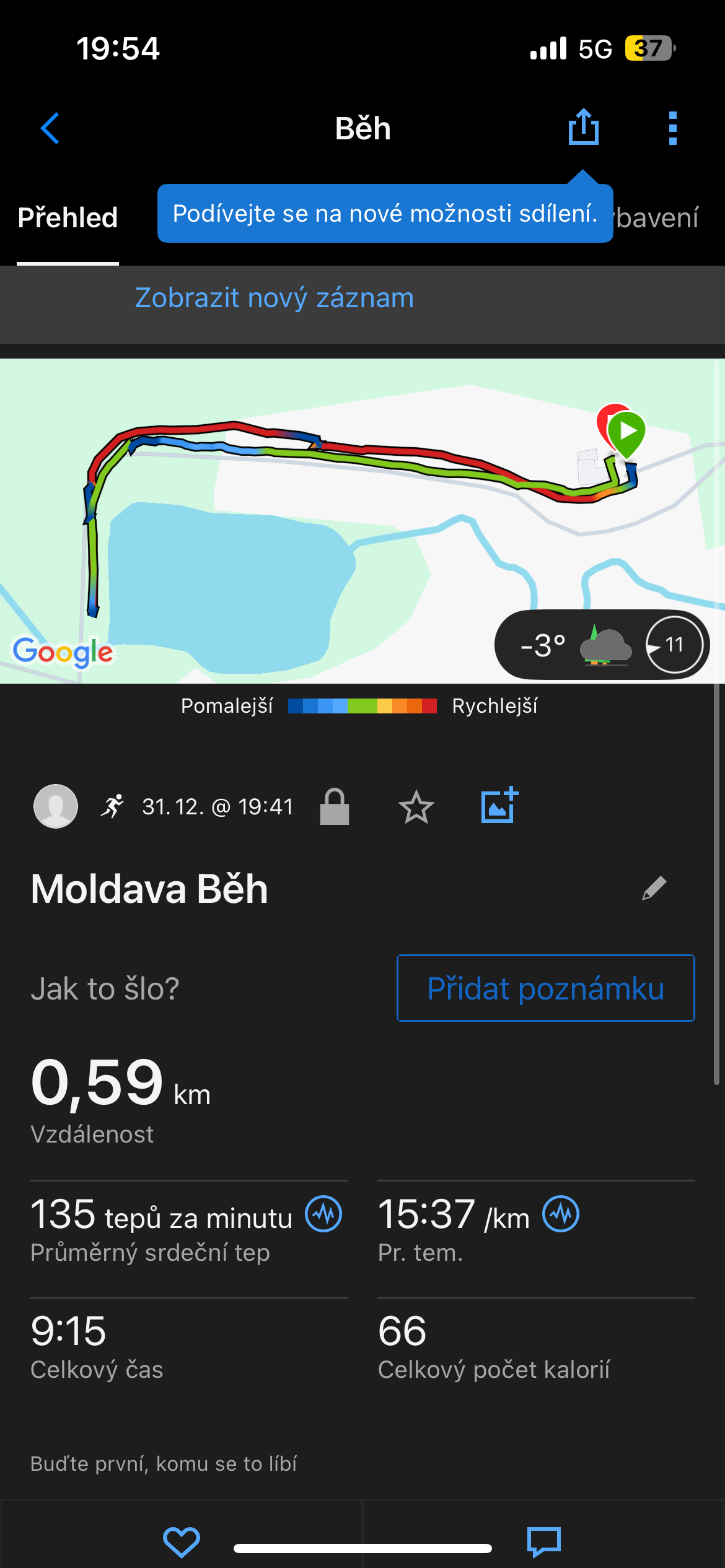Viewport: 725px width, 1568px height.
Task: Like this activity with the heart
Action: coord(181,1541)
